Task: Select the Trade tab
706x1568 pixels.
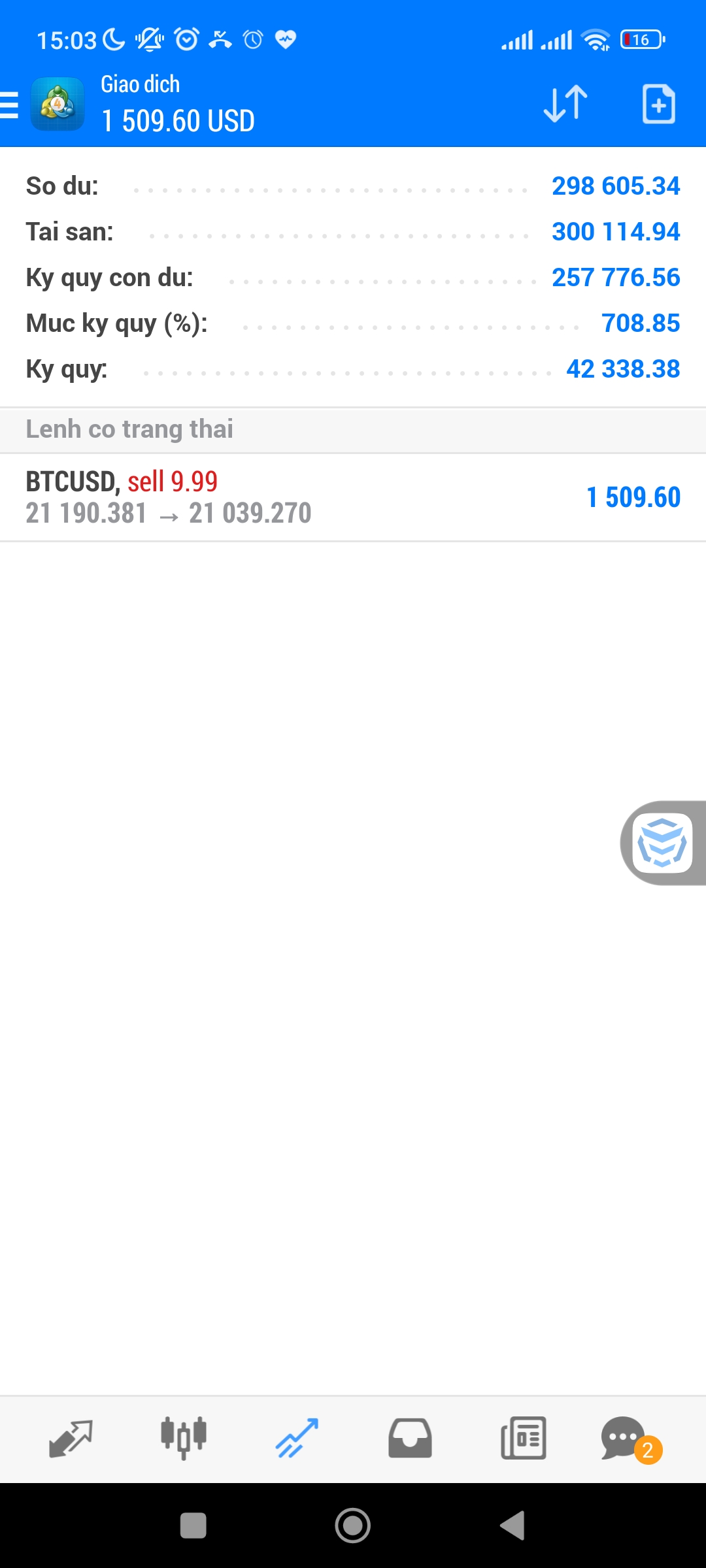Action: coord(297,1439)
